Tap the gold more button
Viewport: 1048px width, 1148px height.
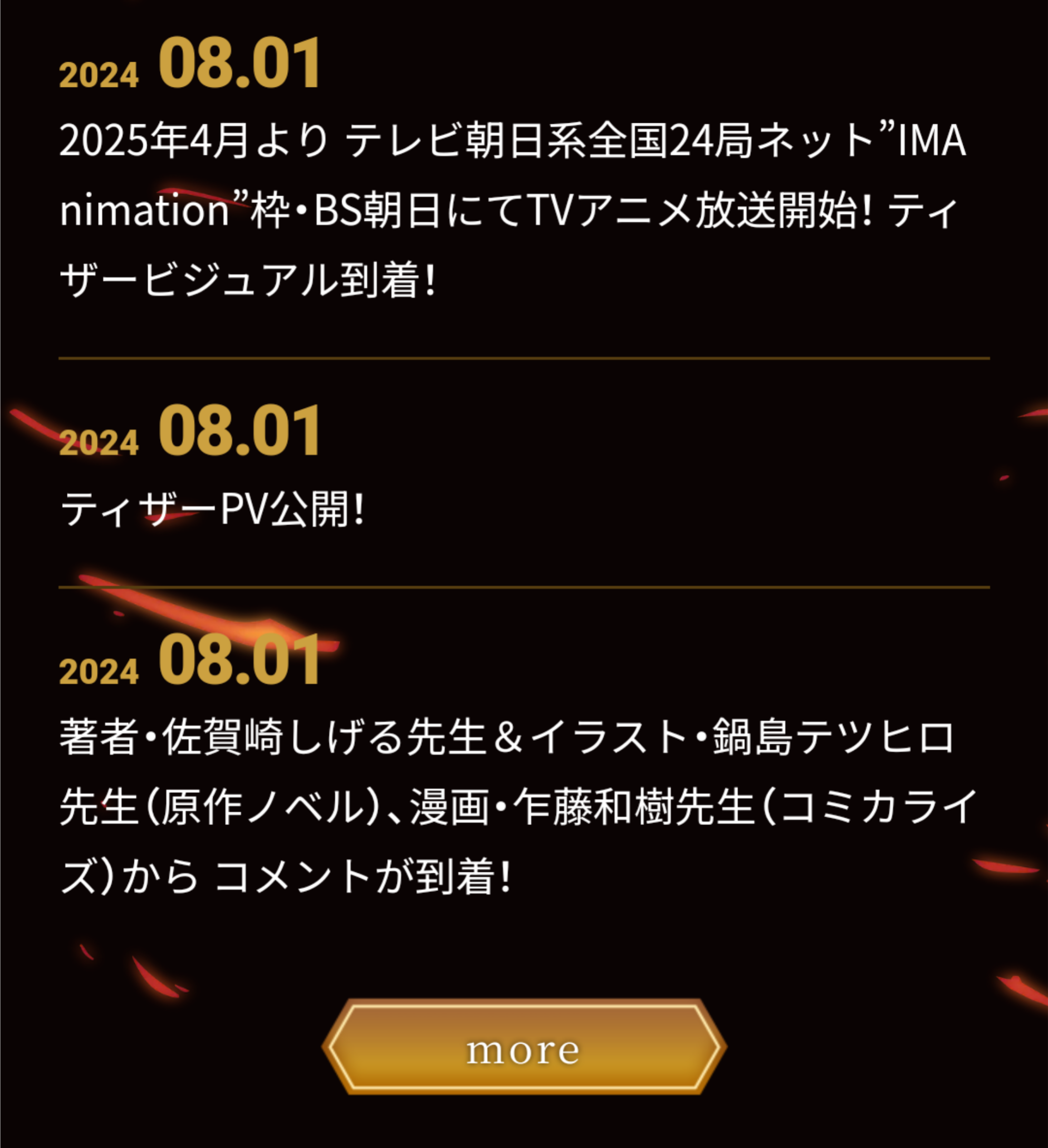coord(524,1048)
